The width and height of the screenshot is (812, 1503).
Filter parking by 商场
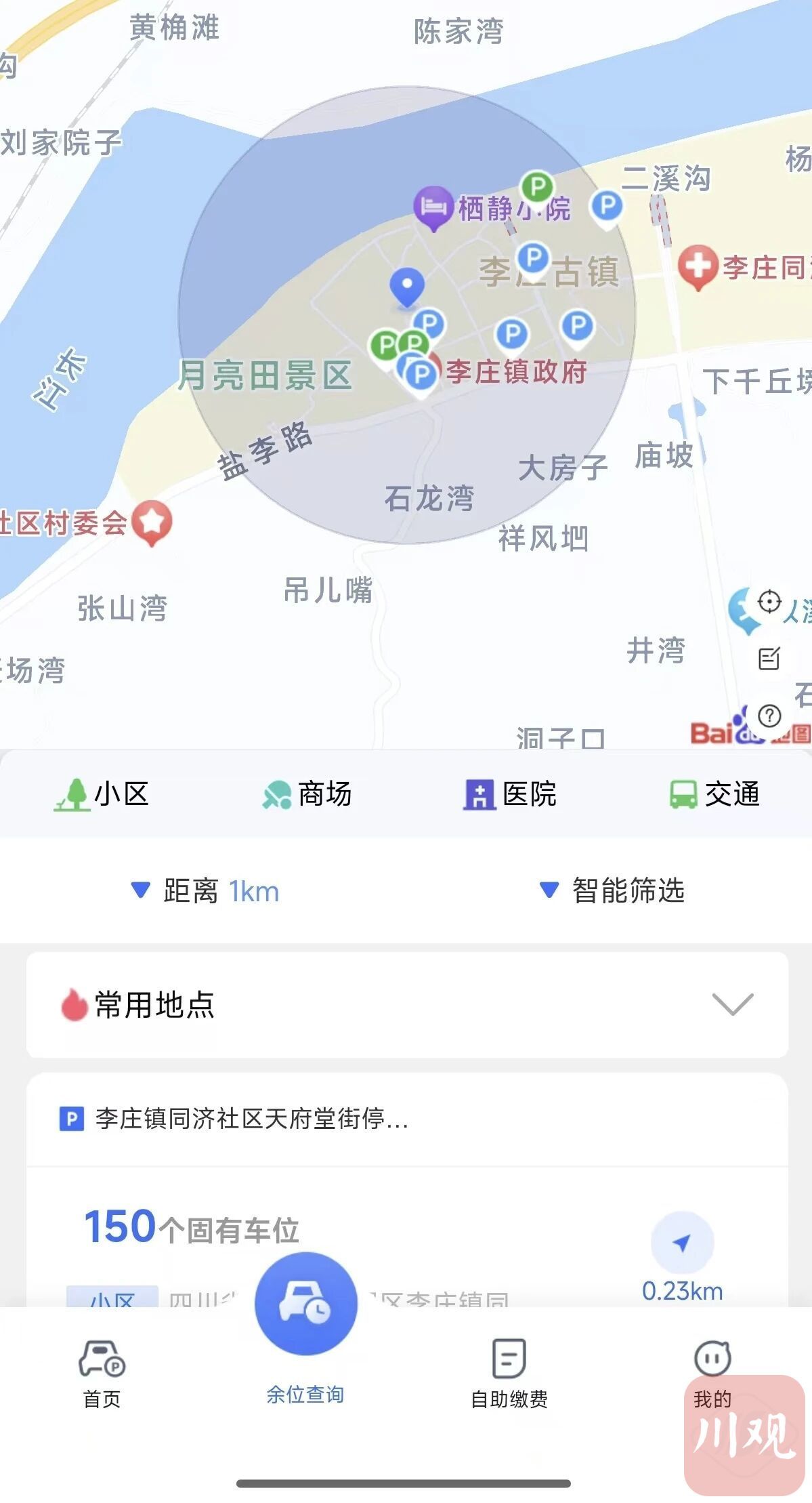[x=307, y=794]
